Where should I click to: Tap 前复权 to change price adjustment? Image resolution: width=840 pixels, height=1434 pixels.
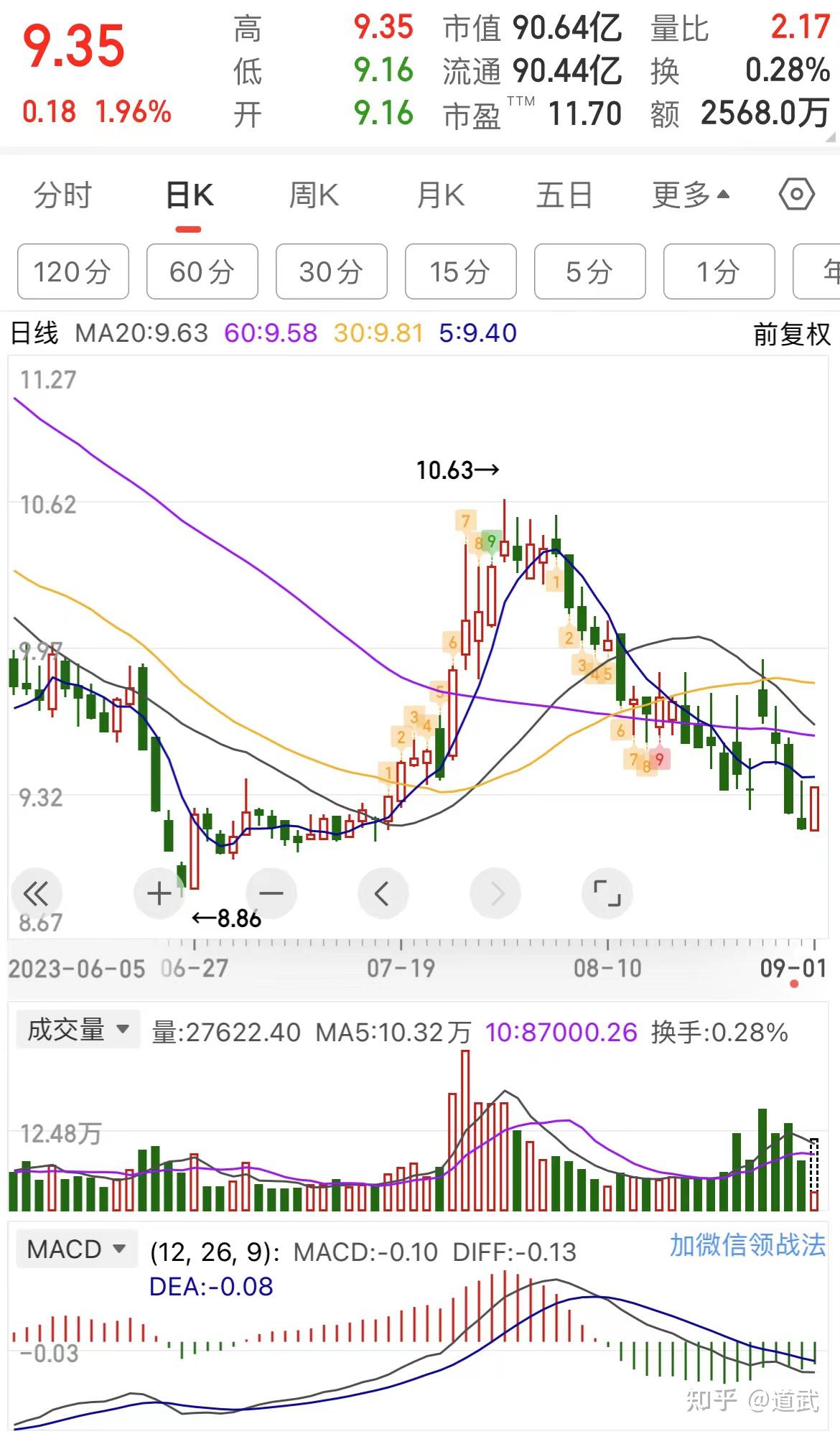click(x=792, y=334)
